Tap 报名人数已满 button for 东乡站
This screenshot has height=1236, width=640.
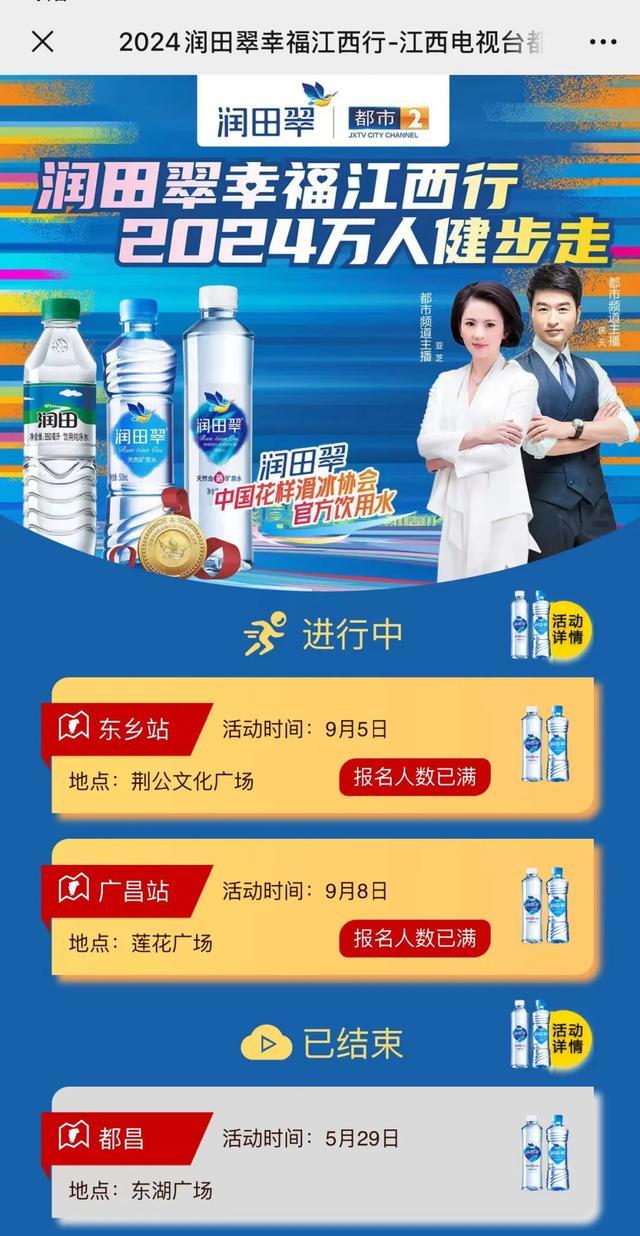coord(414,776)
